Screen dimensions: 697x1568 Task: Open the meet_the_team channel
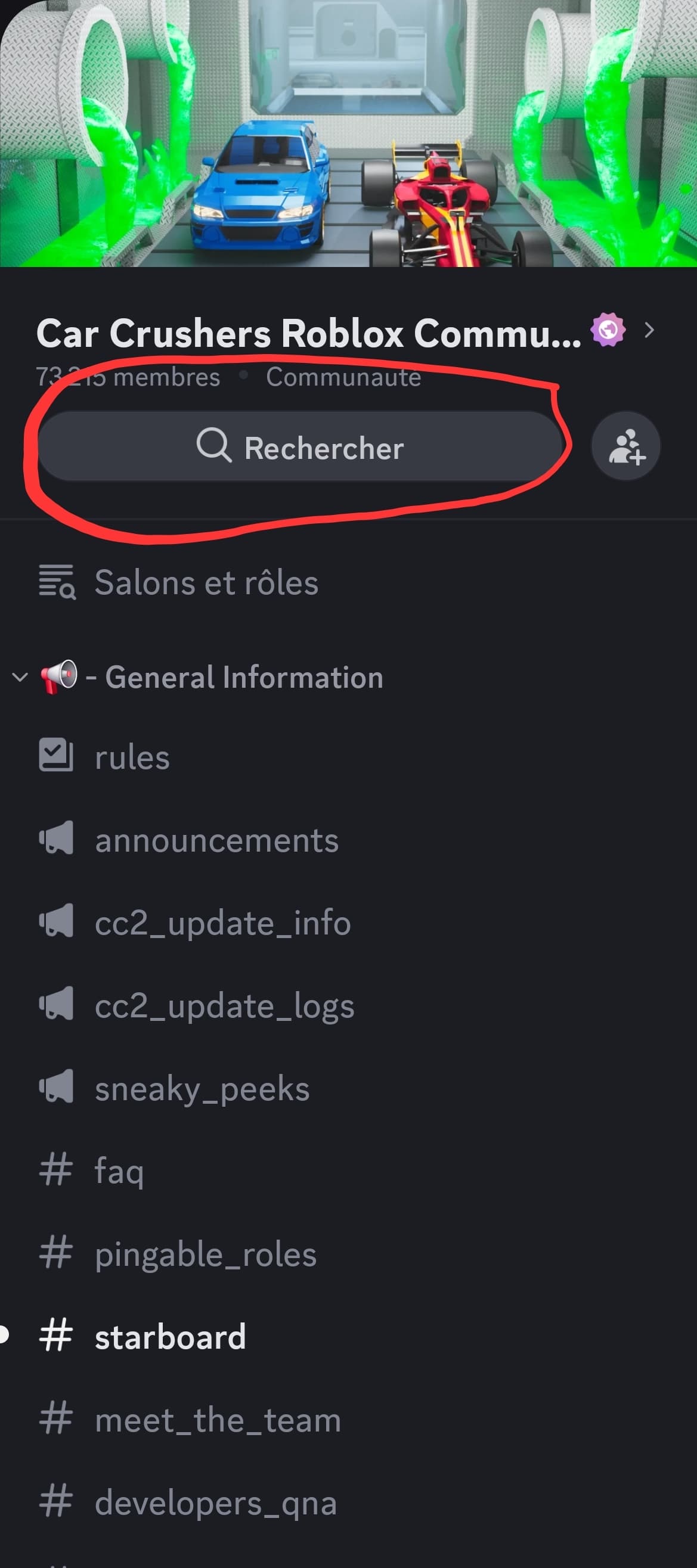tap(348, 1420)
